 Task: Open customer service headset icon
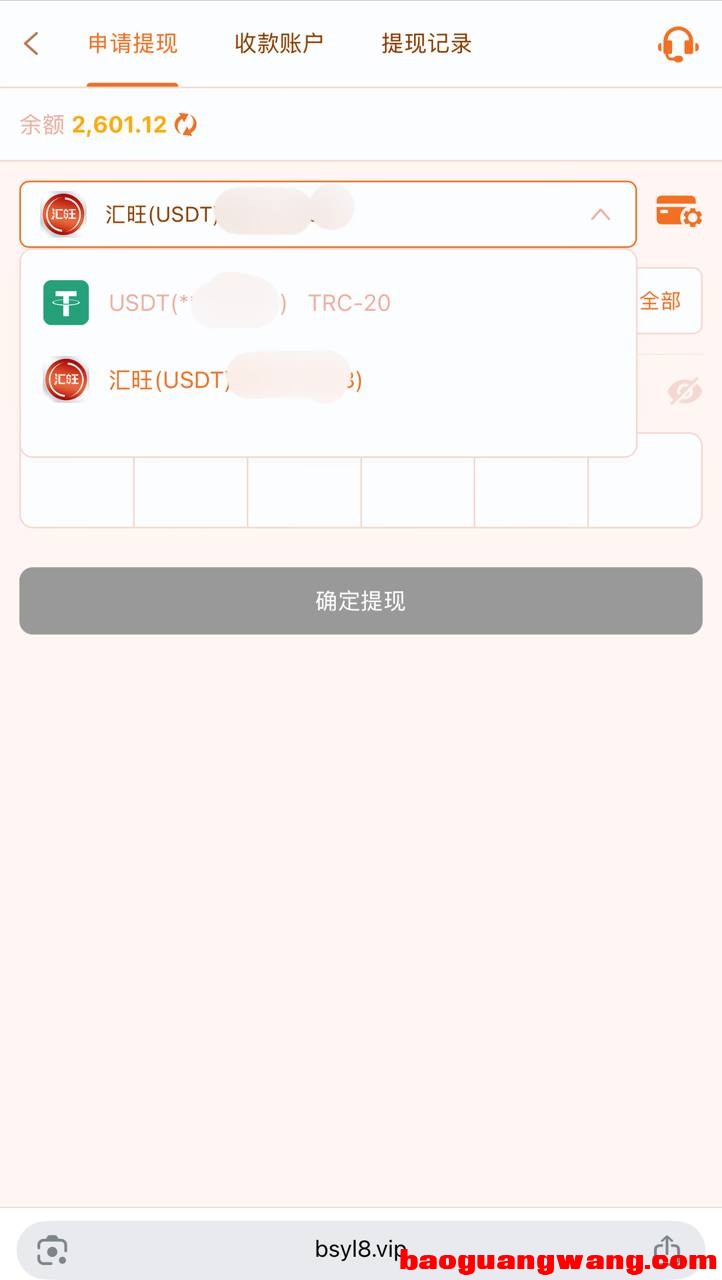pos(677,44)
